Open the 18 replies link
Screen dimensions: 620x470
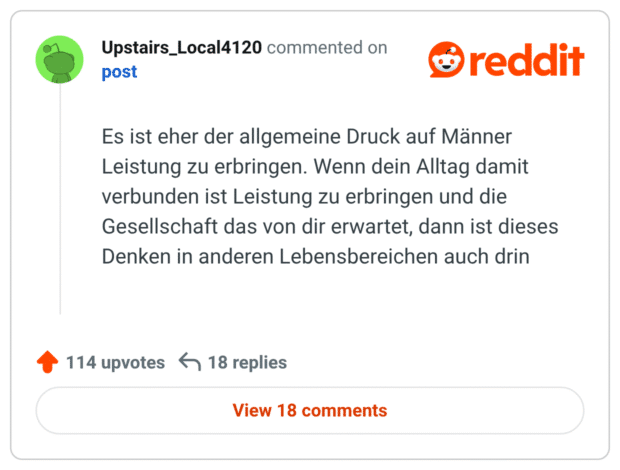click(x=234, y=362)
